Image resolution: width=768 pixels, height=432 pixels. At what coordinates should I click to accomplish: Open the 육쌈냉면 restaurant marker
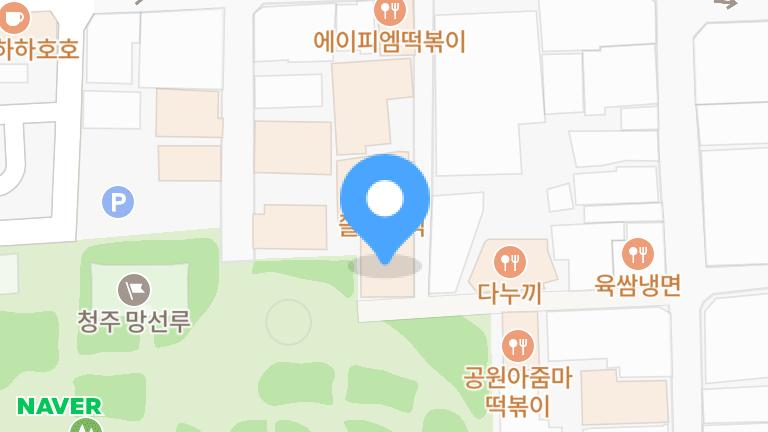click(x=637, y=255)
